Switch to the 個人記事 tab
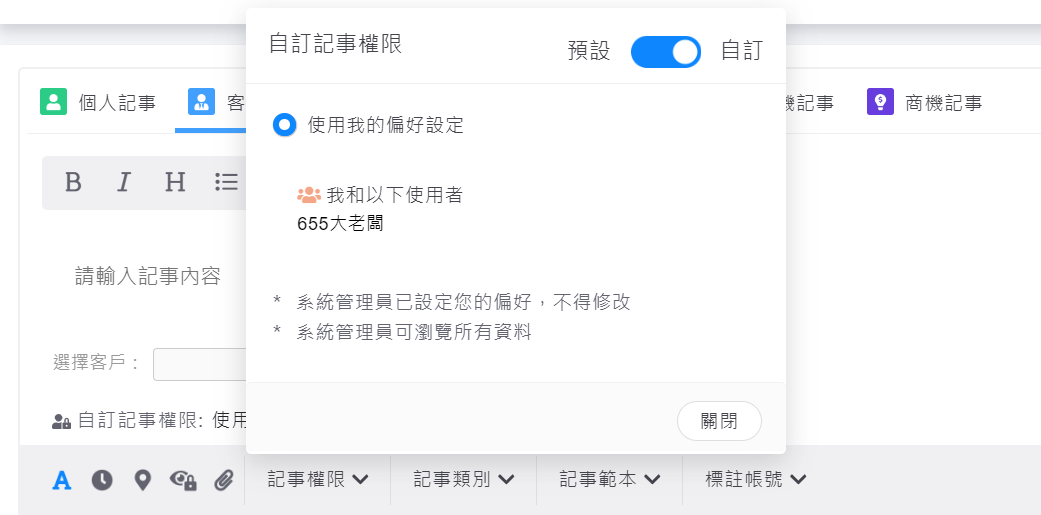This screenshot has height=515, width=1041. click(x=98, y=102)
